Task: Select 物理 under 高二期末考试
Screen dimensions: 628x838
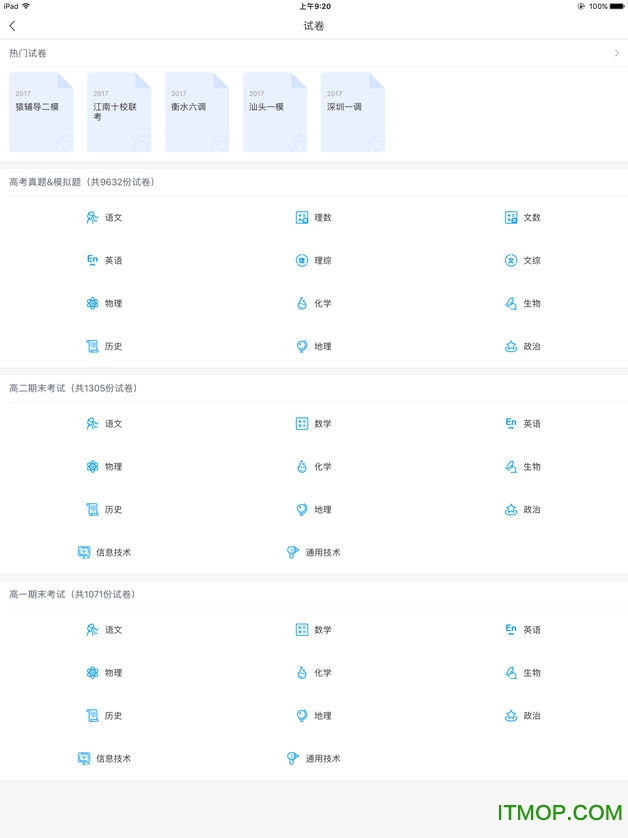Action: [105, 467]
